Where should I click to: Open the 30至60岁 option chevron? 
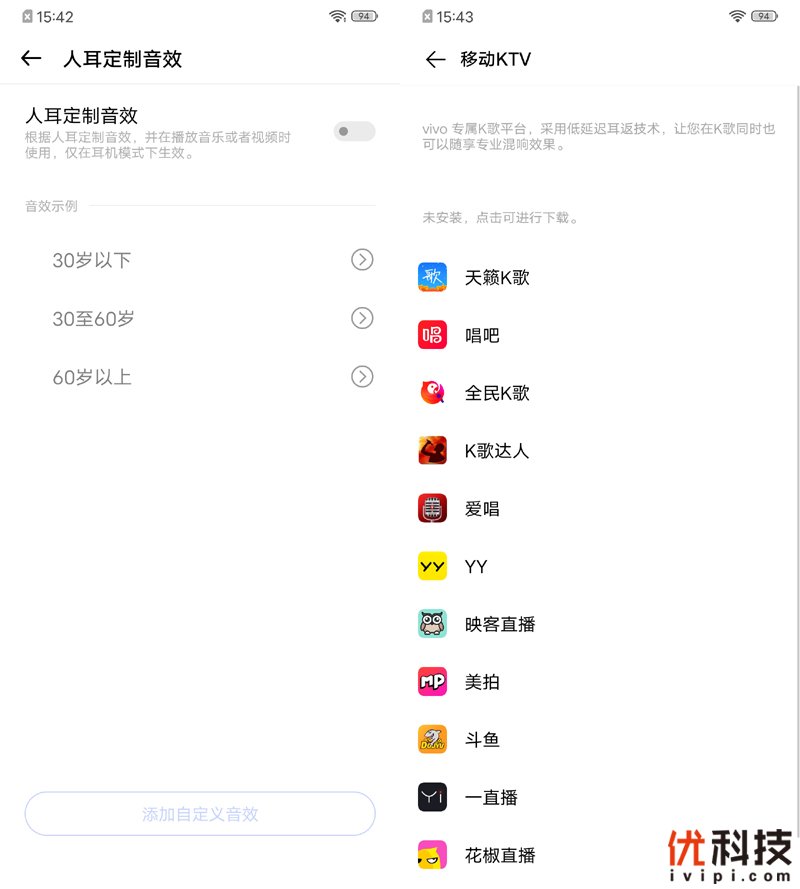[362, 318]
